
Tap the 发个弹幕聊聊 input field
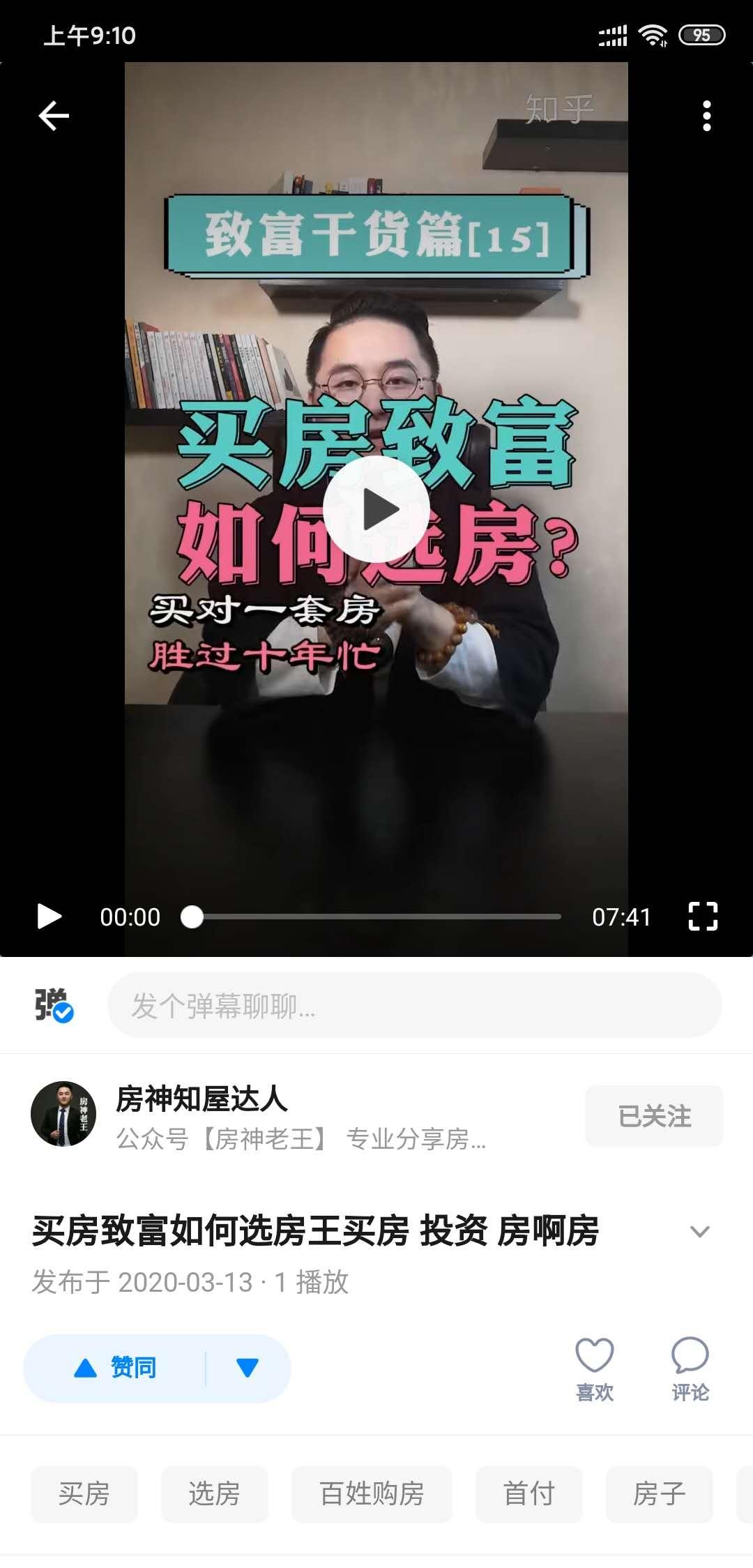[x=414, y=1005]
